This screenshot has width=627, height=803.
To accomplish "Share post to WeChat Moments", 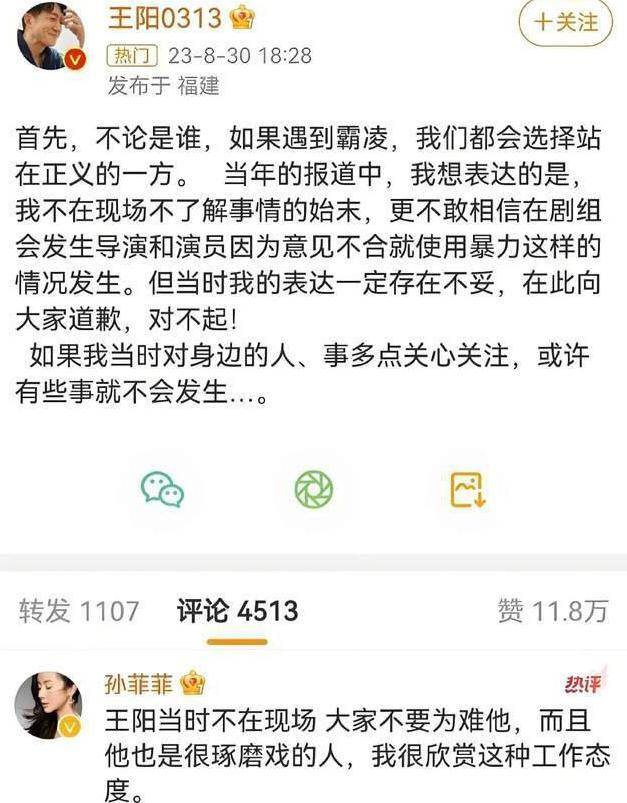I will (313, 489).
